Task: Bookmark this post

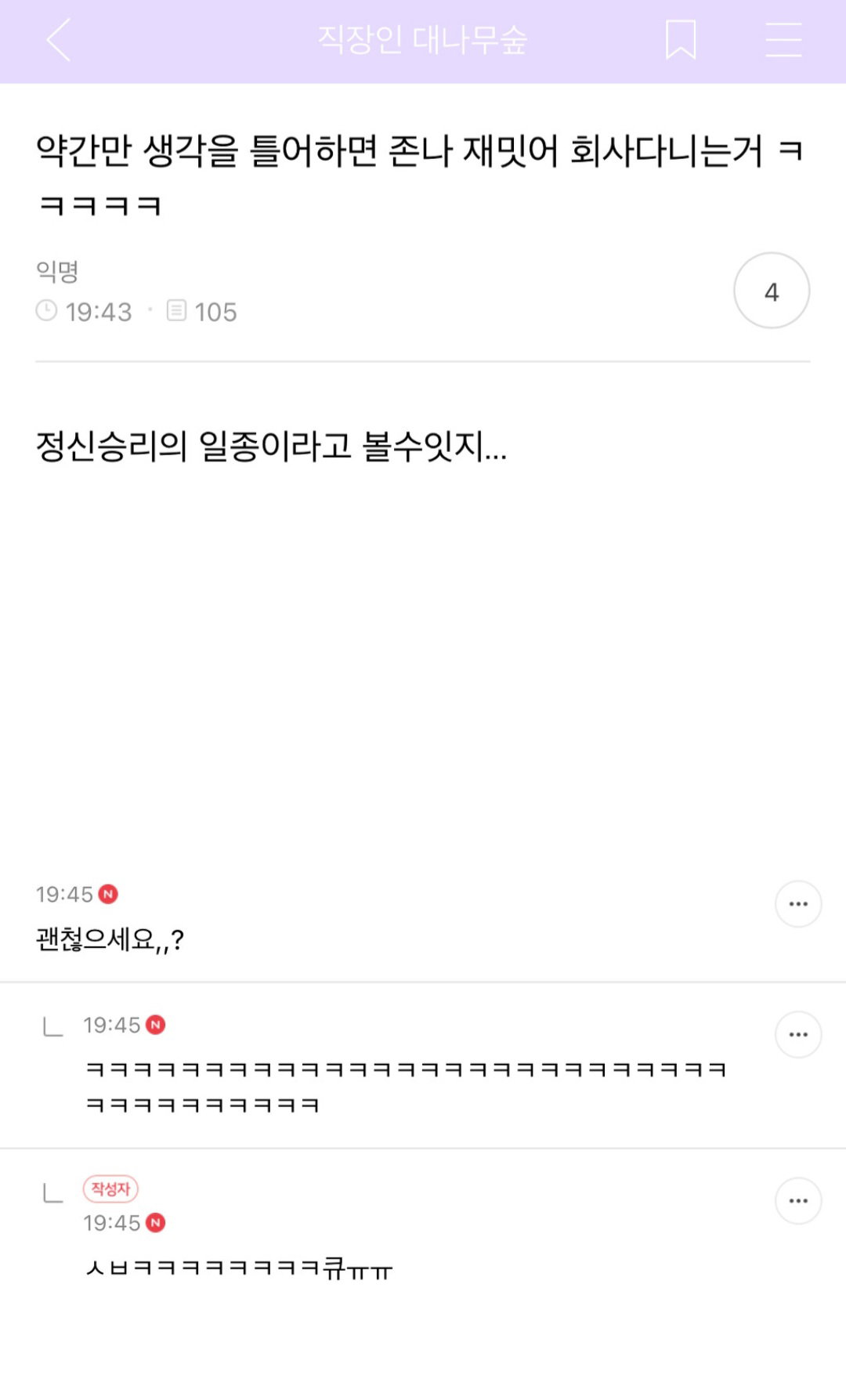Action: [681, 40]
